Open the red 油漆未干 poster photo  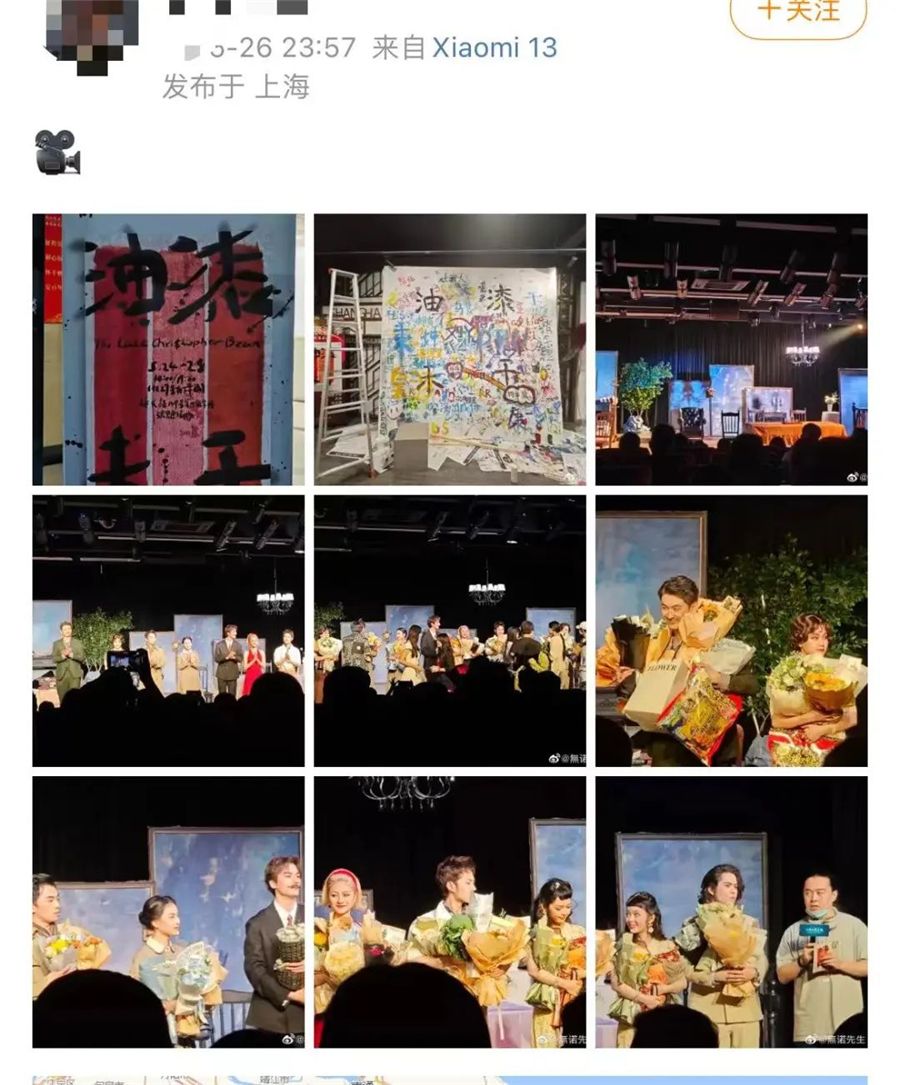click(x=168, y=349)
